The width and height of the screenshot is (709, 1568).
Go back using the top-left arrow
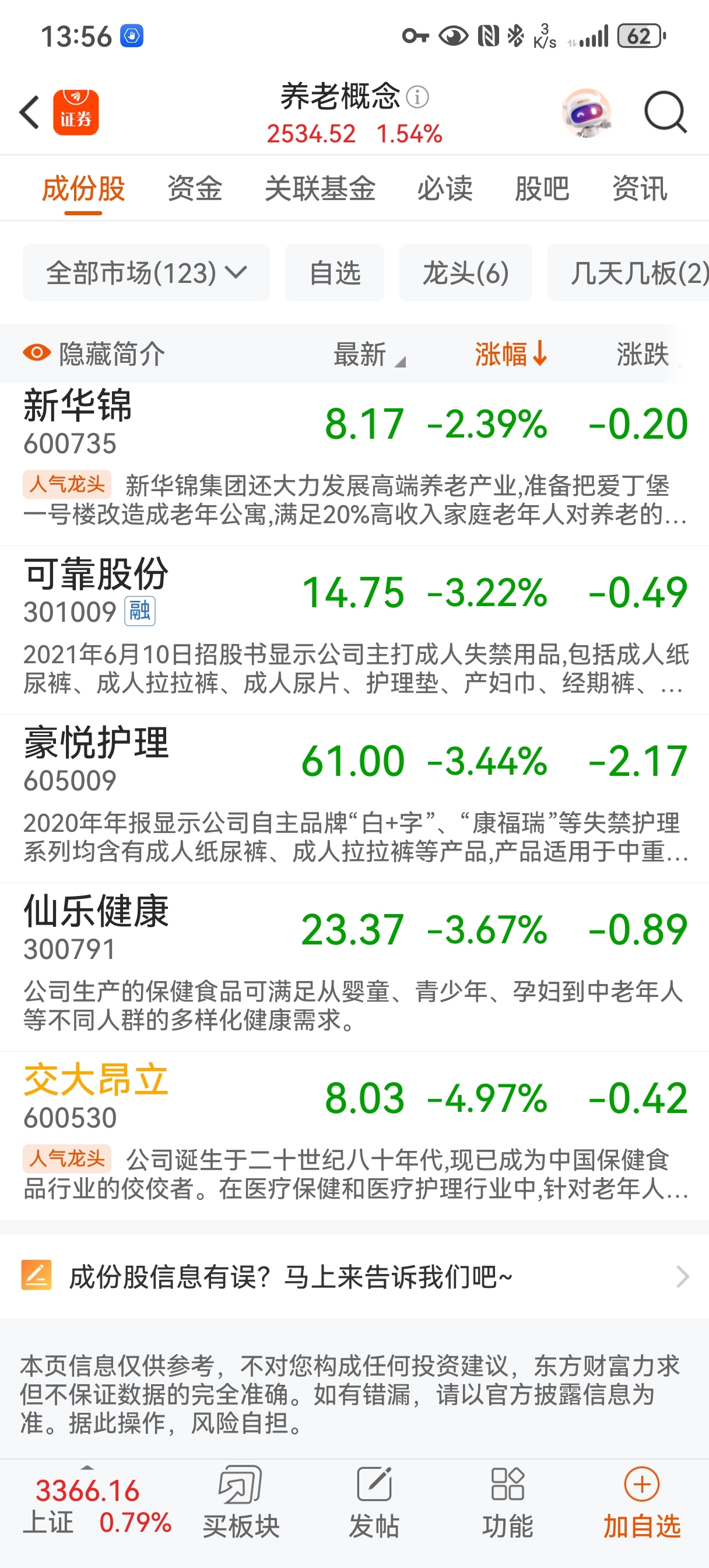[29, 113]
